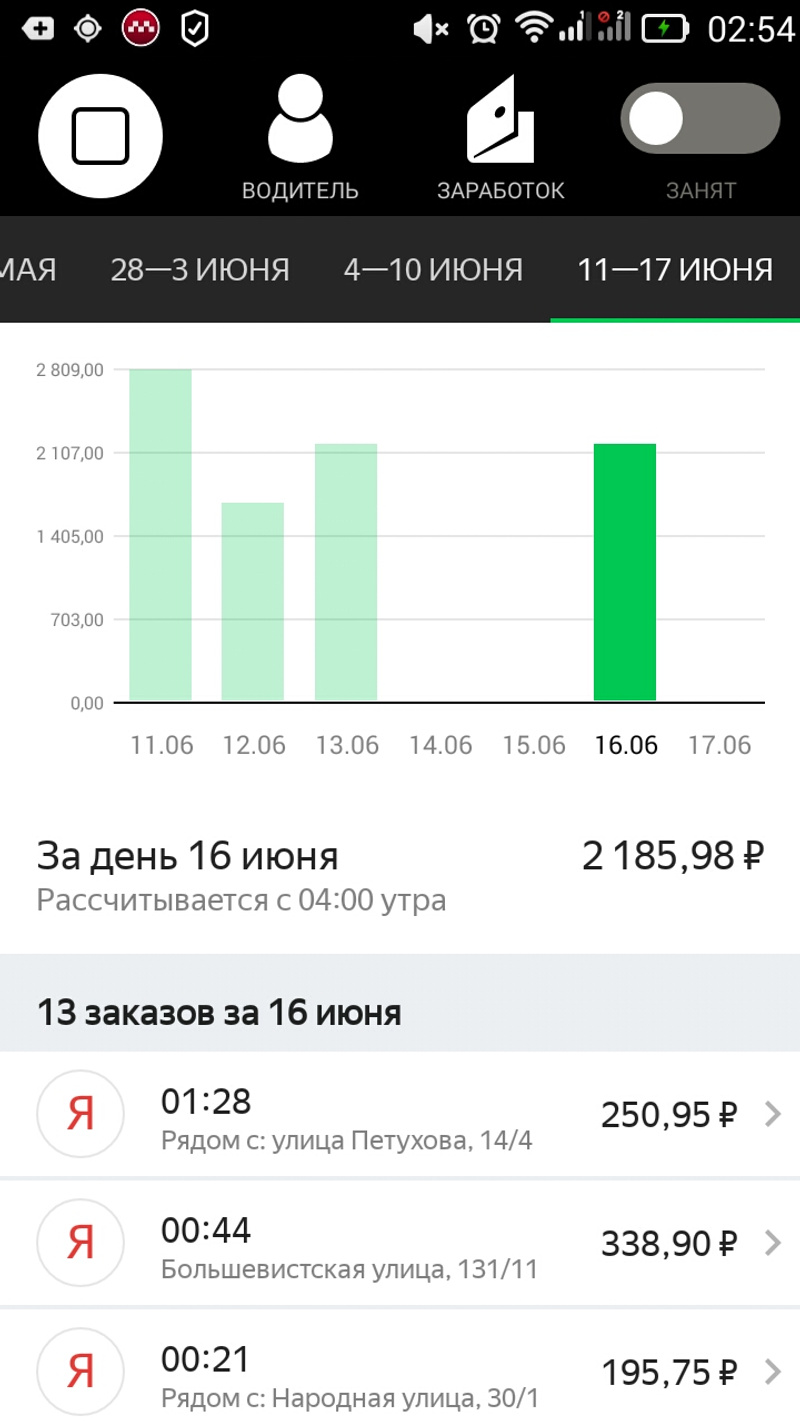Toggle the Занят busy switch
The width and height of the screenshot is (800, 1422).
(700, 119)
